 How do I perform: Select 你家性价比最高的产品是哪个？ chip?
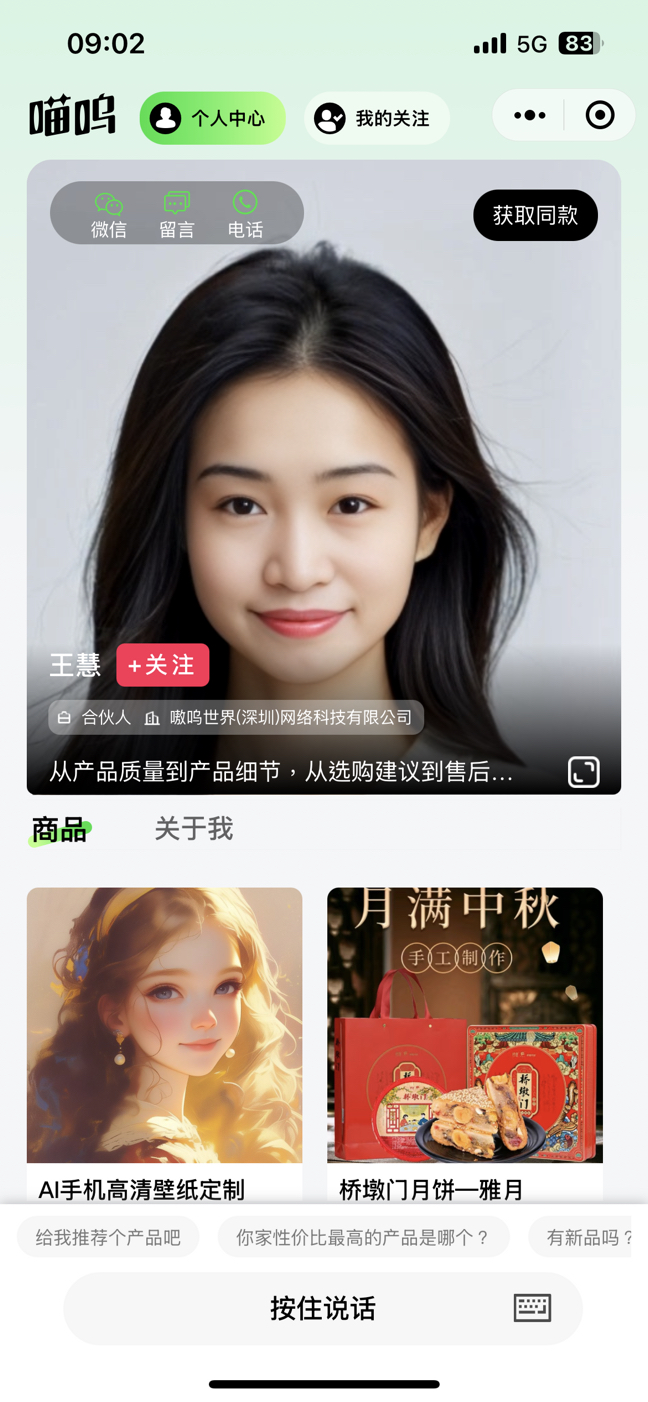pos(363,1238)
